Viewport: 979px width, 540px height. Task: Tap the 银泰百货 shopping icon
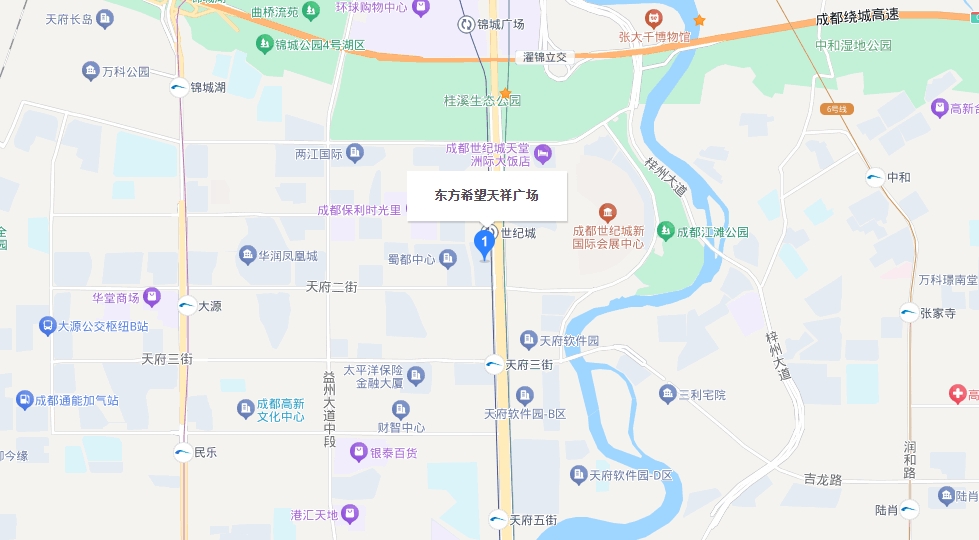point(358,453)
